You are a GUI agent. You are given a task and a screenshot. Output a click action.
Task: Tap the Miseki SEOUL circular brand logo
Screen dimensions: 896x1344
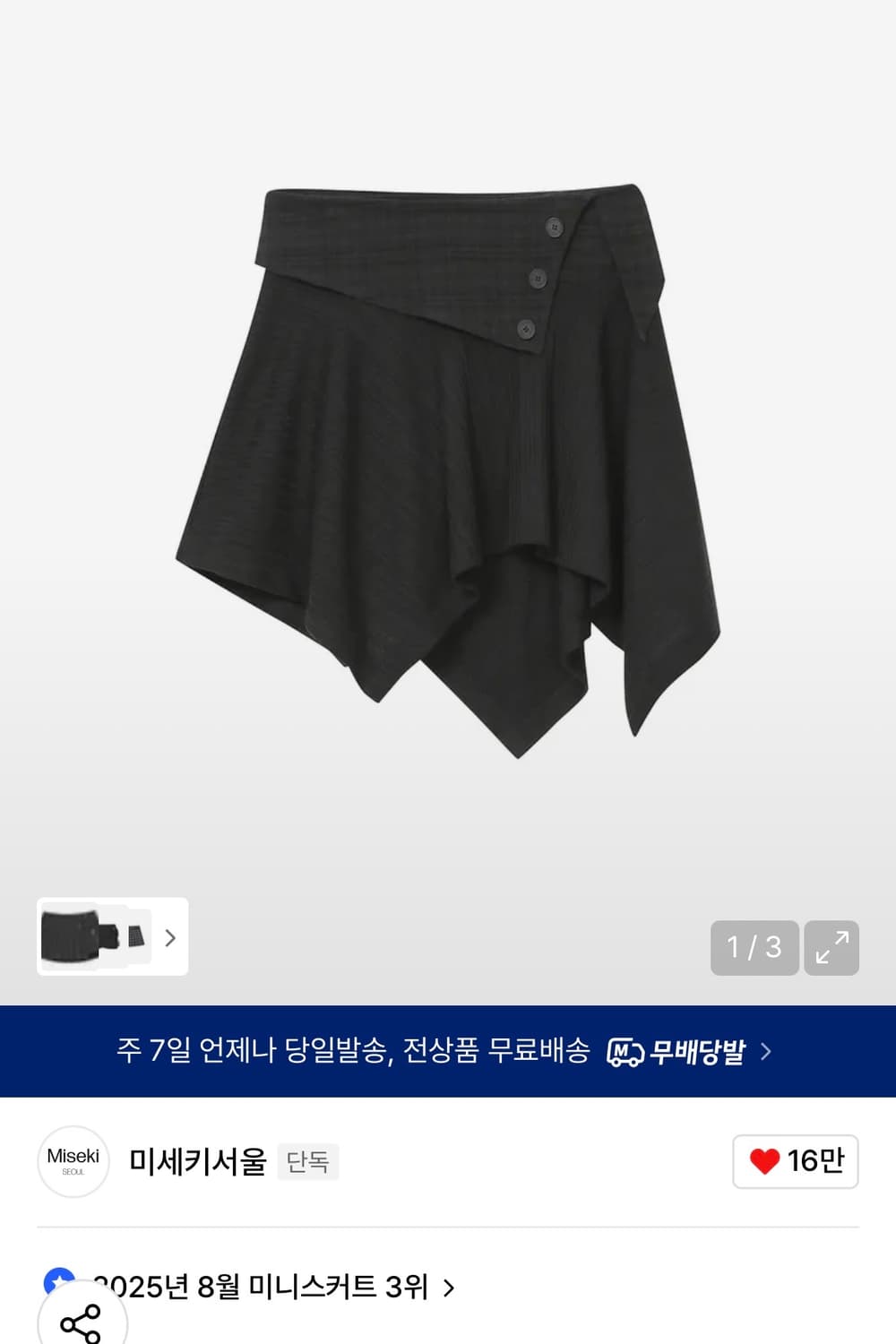(x=73, y=1161)
